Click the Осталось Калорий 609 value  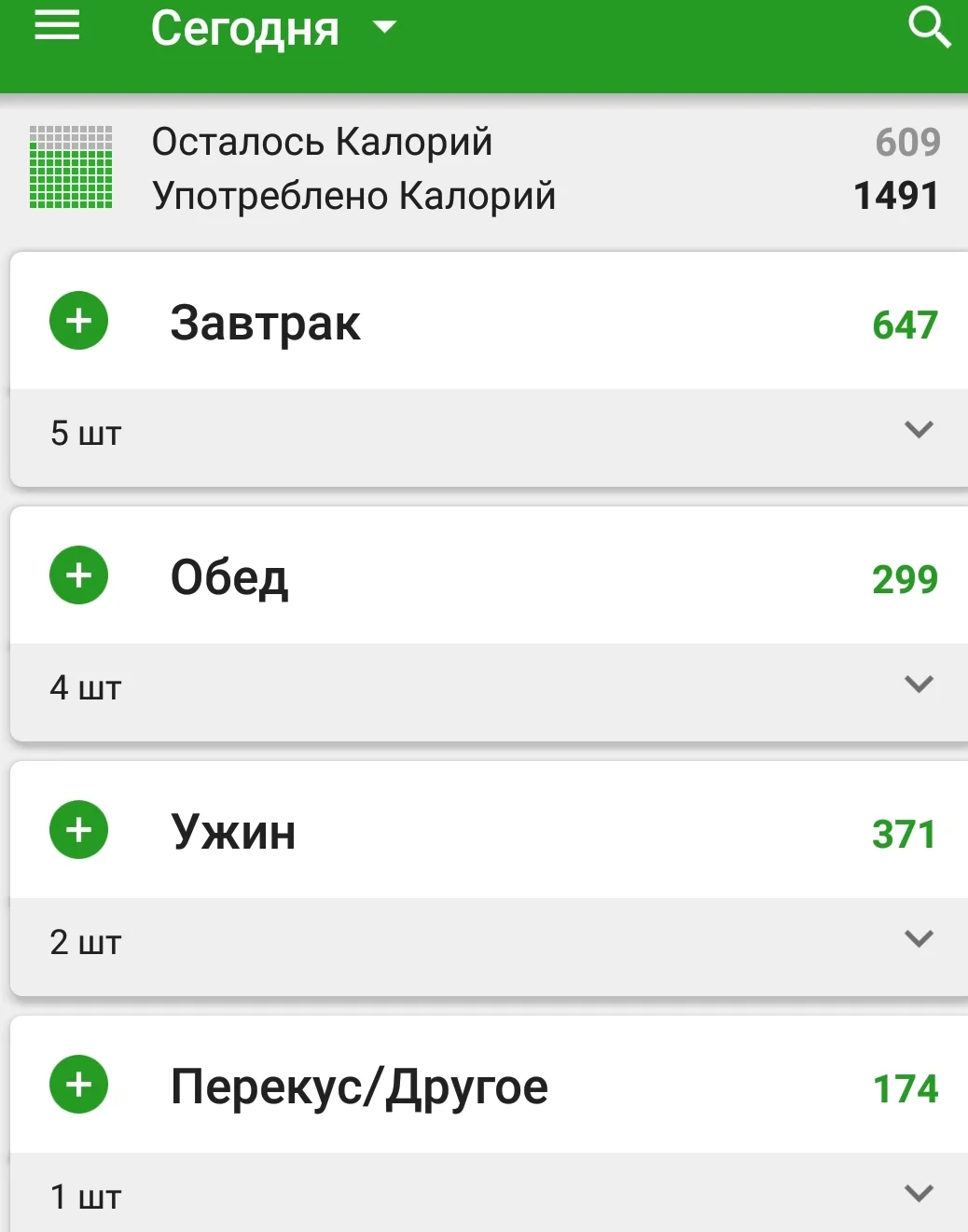tap(907, 142)
